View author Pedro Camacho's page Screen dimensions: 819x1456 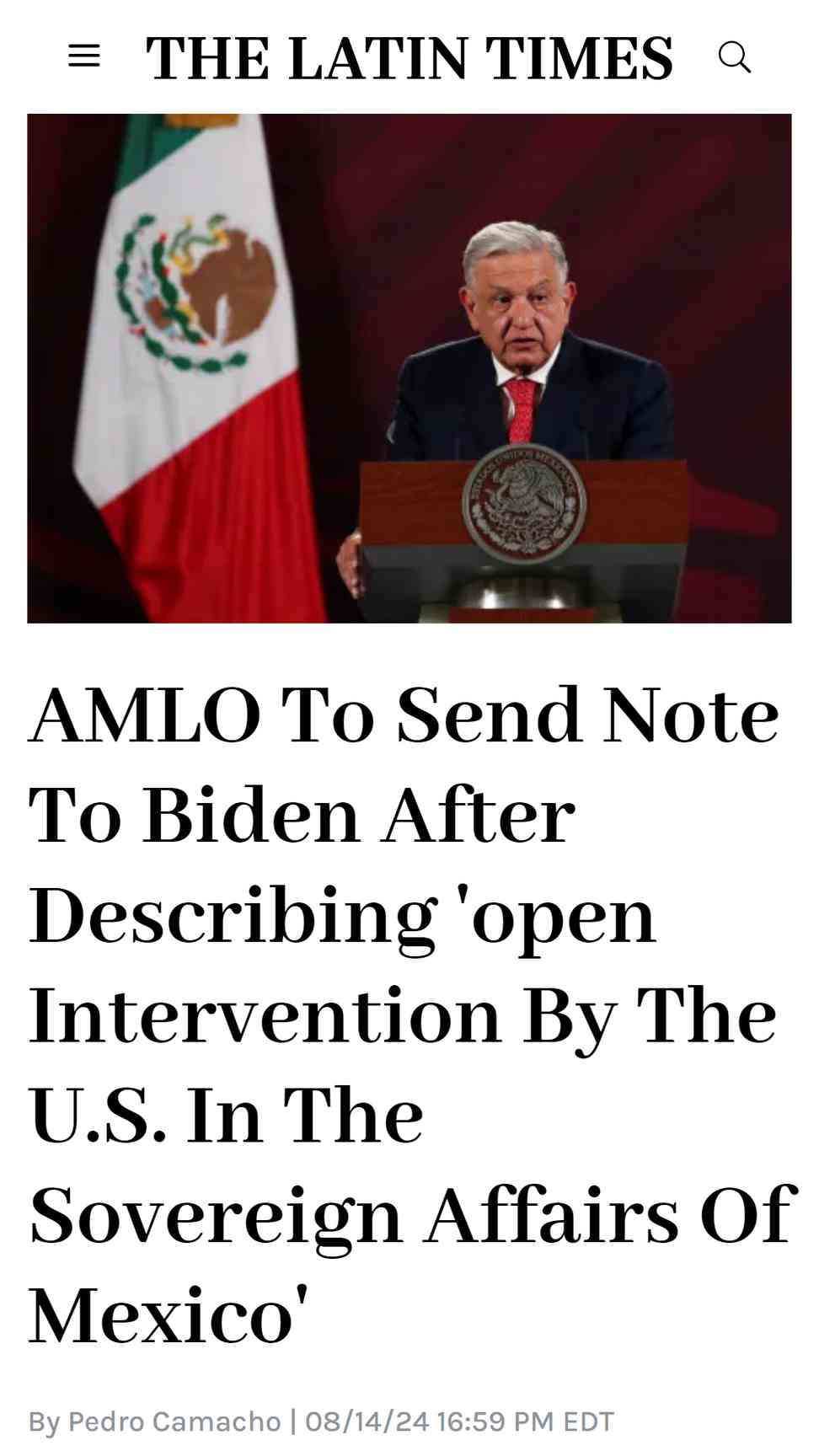pyautogui.click(x=174, y=1421)
